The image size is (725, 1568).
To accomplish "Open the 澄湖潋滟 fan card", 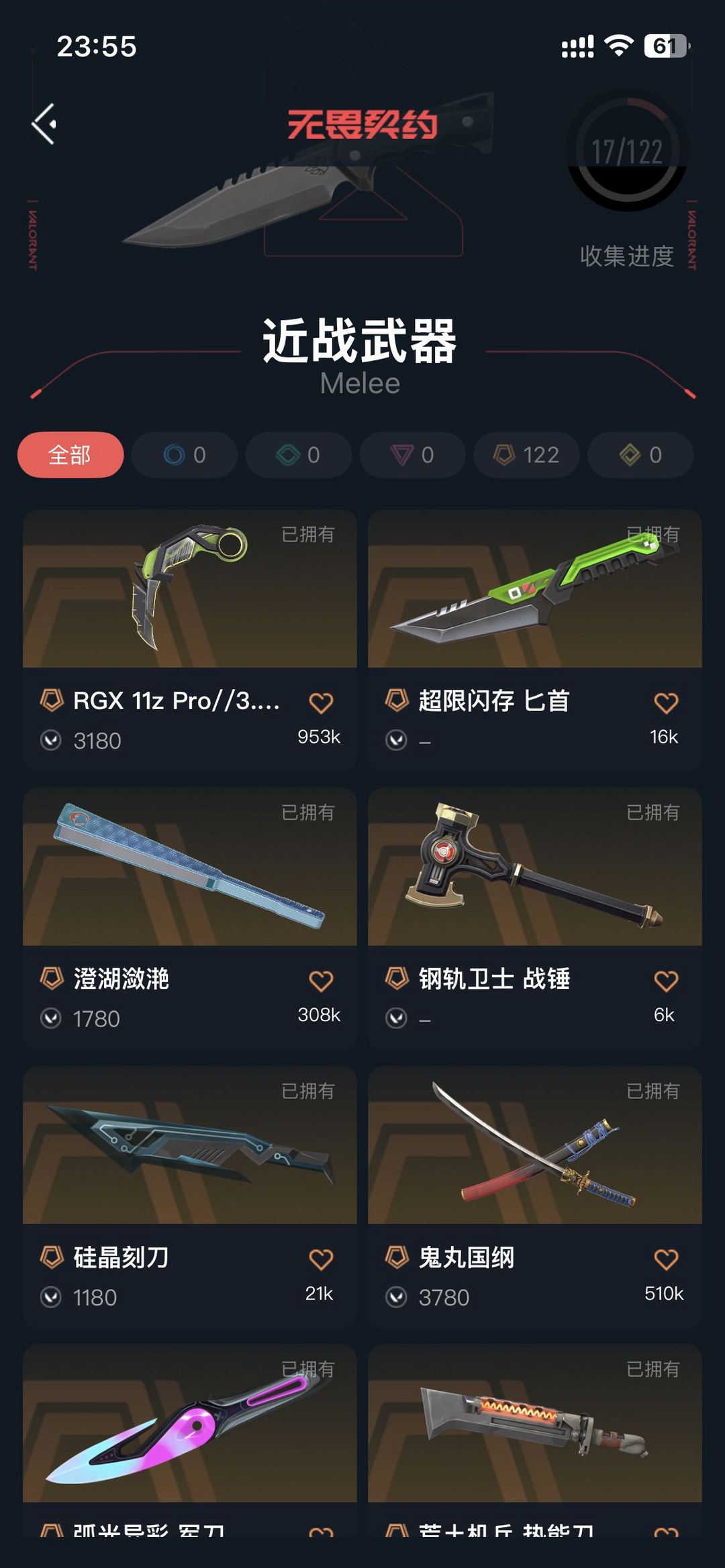I will [190, 918].
